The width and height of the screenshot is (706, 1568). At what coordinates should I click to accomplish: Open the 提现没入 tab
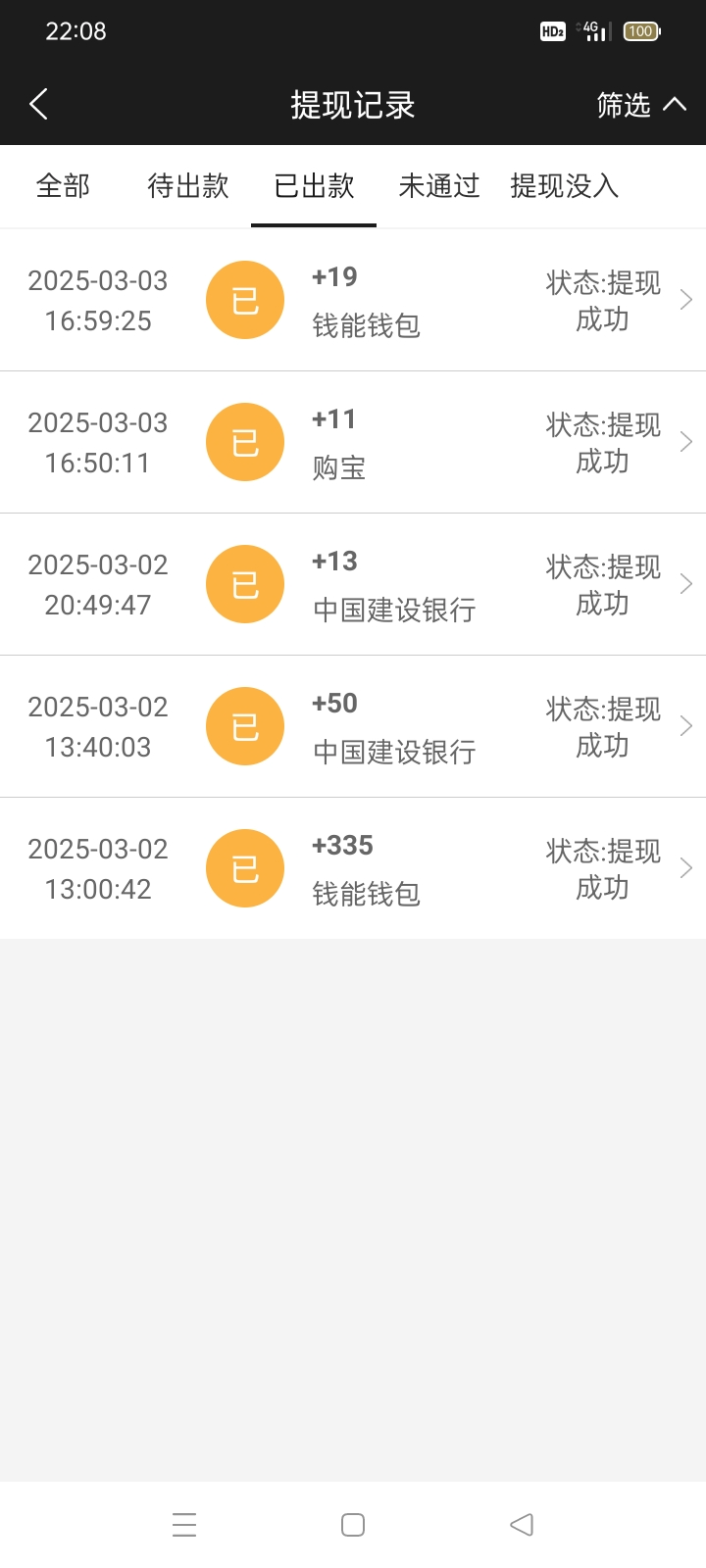point(565,186)
